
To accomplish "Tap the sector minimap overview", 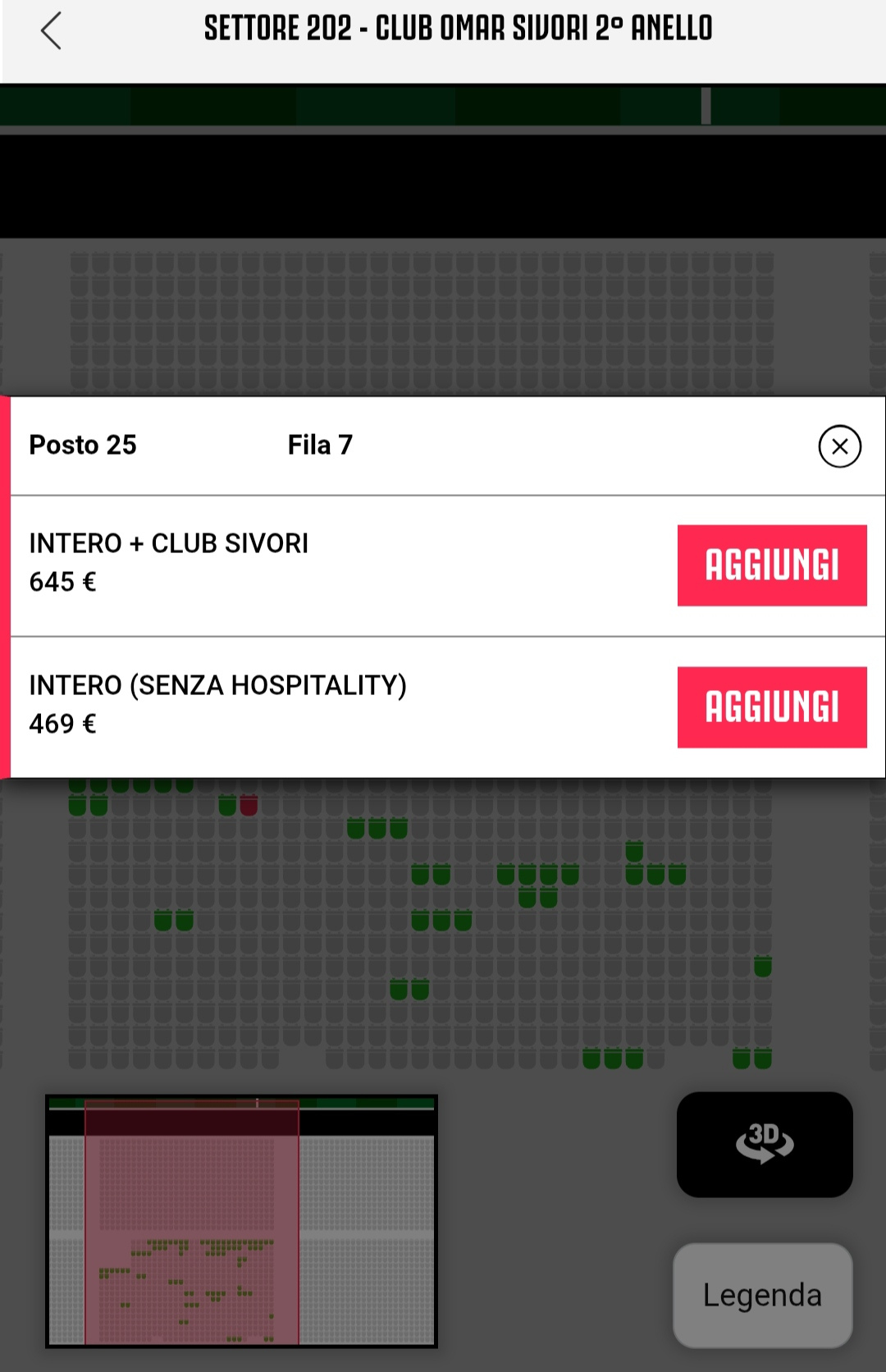I will (241, 1221).
